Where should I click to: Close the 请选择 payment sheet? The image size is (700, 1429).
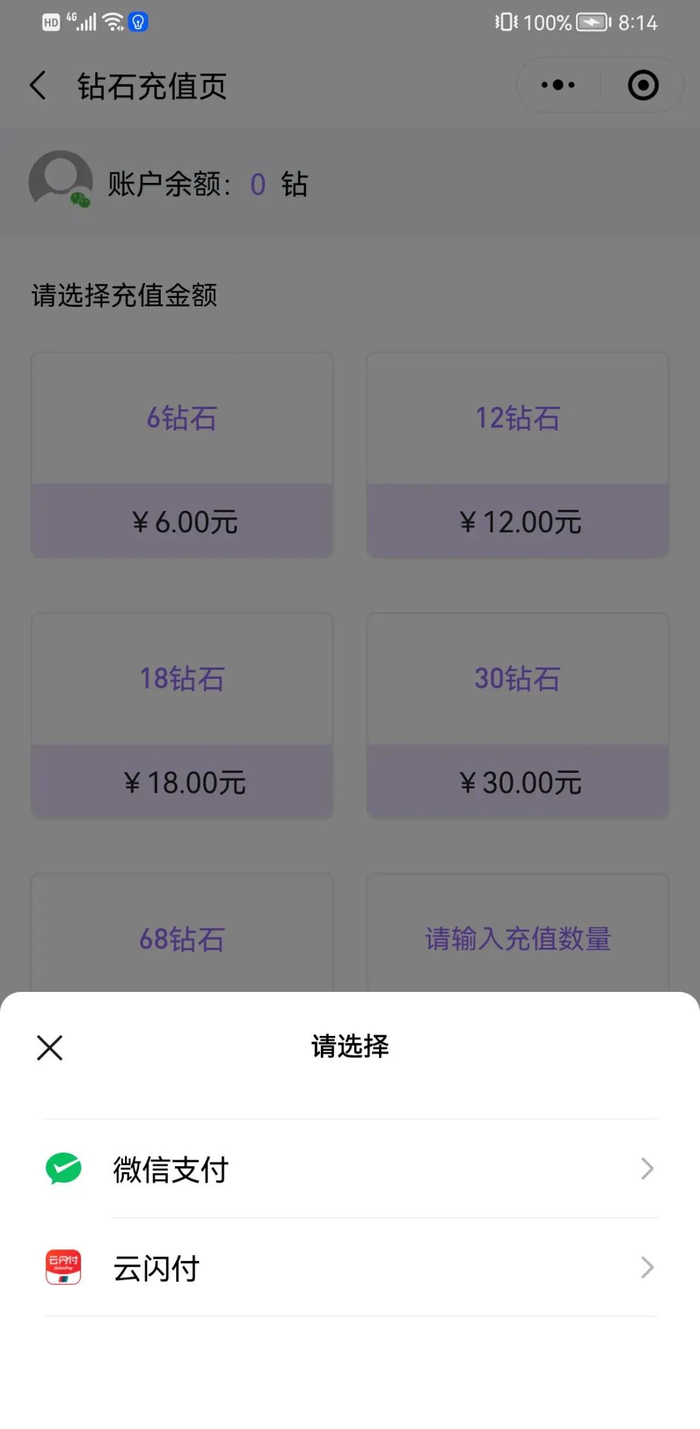pos(50,1047)
